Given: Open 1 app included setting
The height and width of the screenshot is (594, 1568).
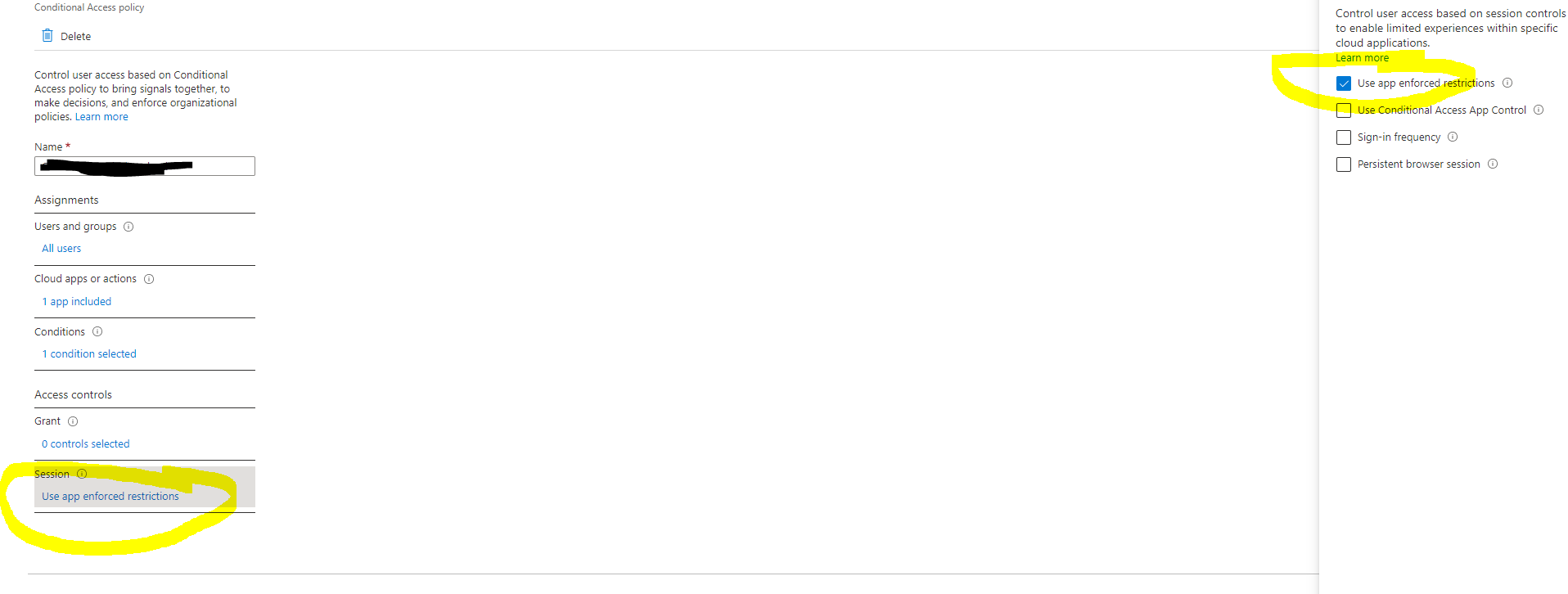Looking at the screenshot, I should pos(77,302).
